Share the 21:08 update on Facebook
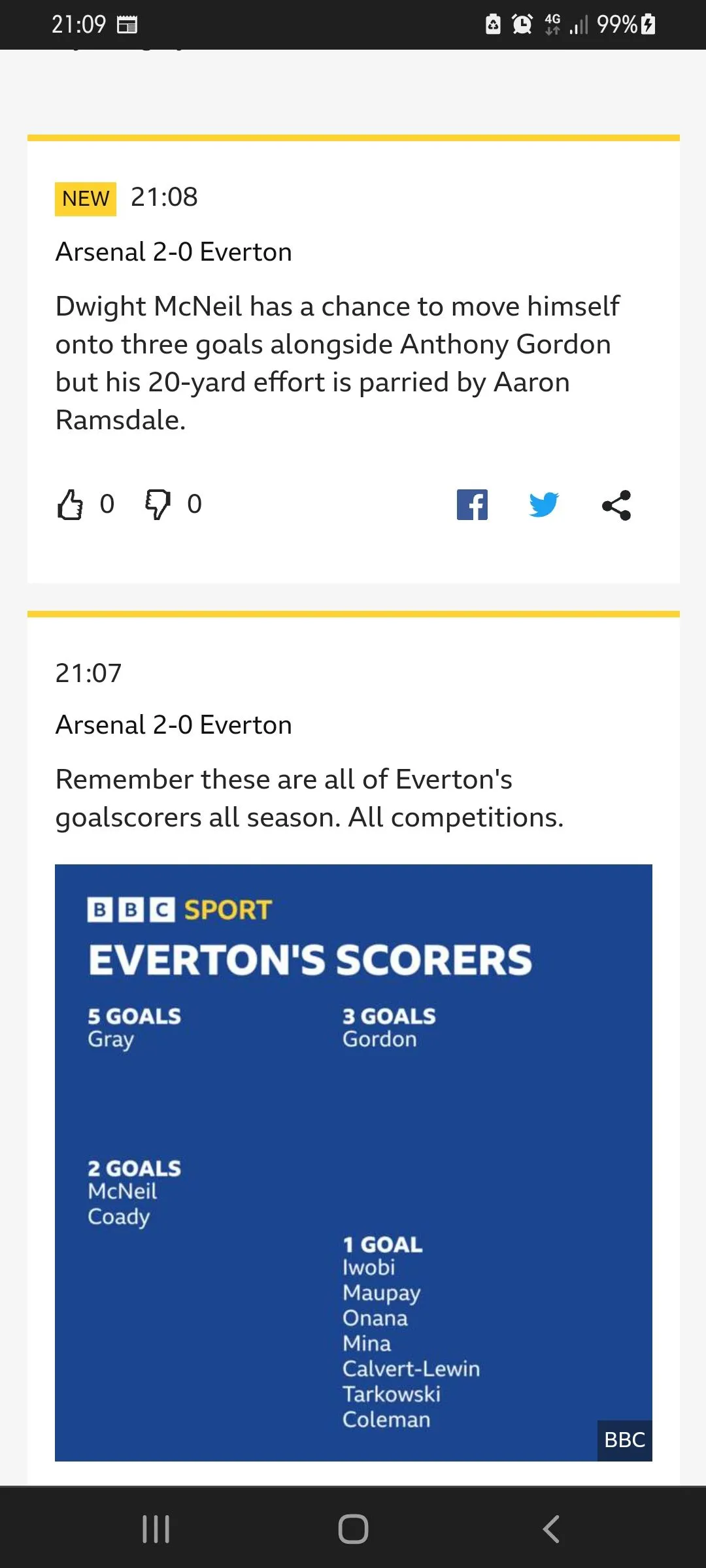706x1568 pixels. click(472, 504)
